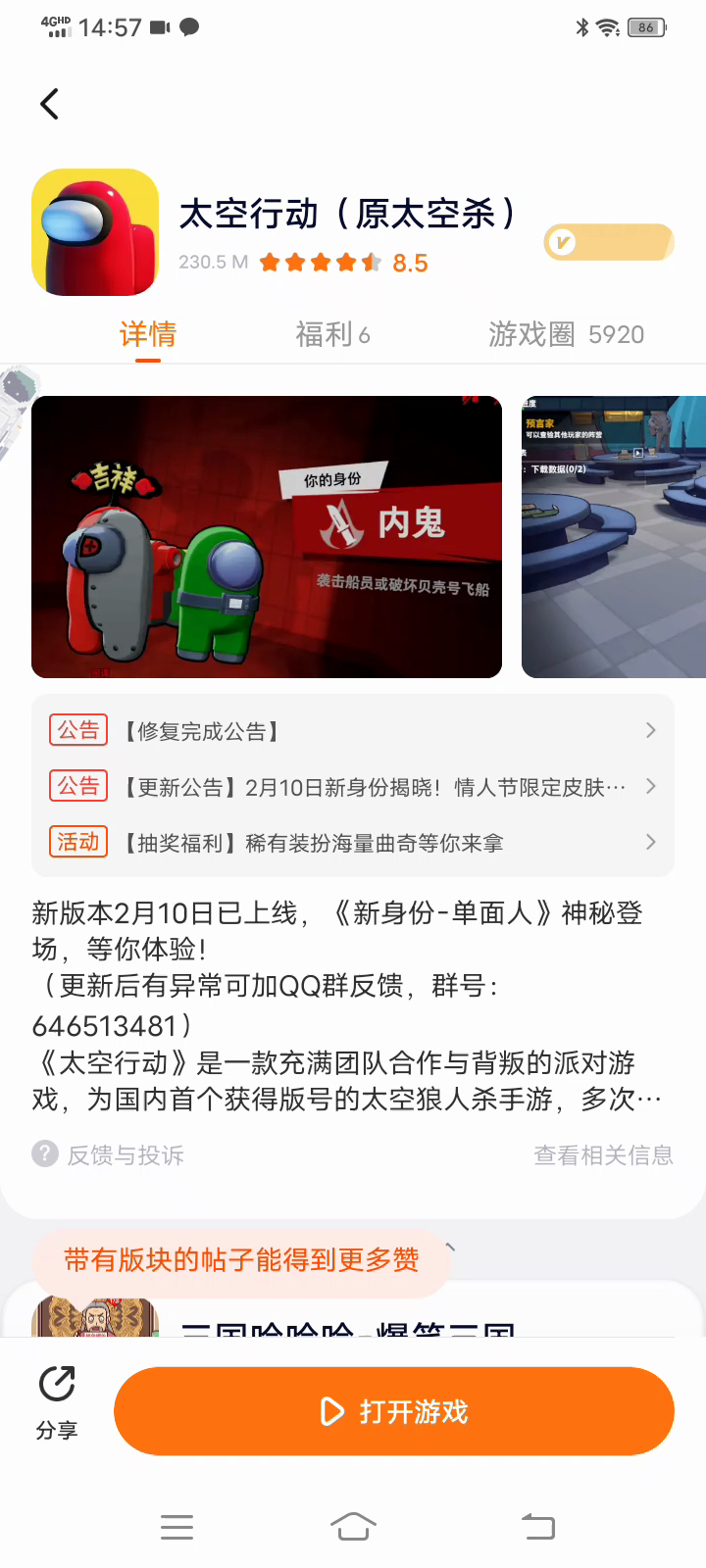The width and height of the screenshot is (706, 1568).
Task: Open the 内鬼 screenshot preview
Action: pyautogui.click(x=267, y=537)
